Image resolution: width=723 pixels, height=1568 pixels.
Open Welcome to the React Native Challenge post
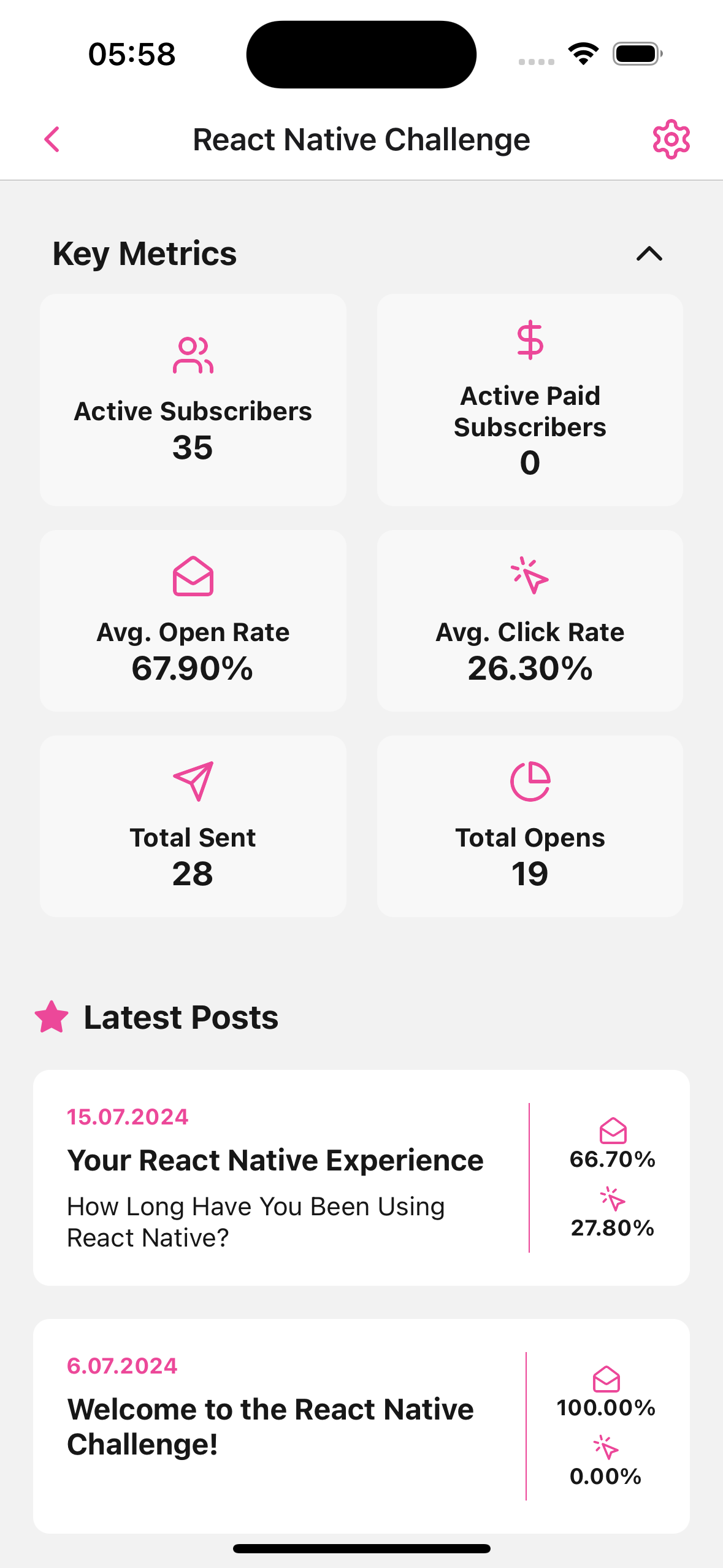(361, 1426)
